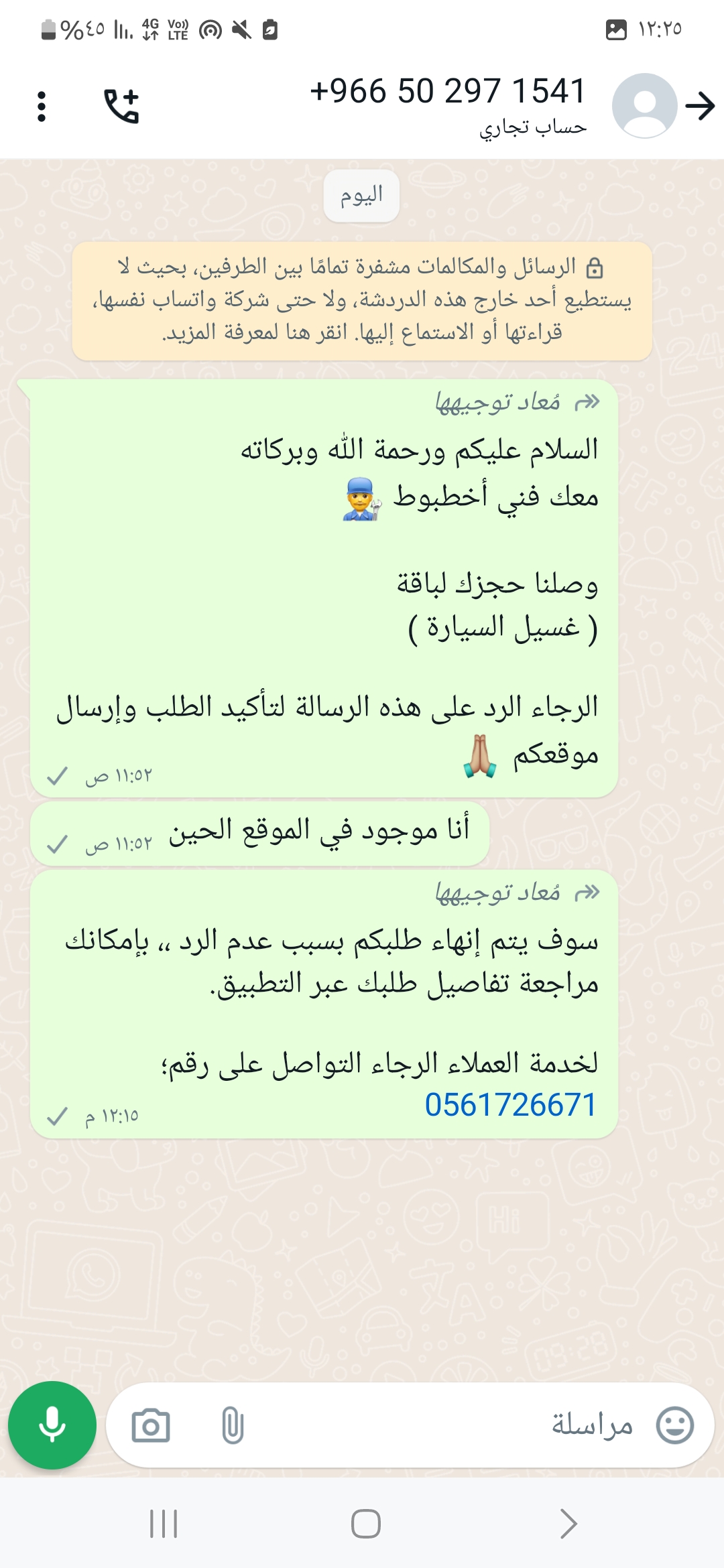Tap the encryption notice to learn more

tap(362, 300)
